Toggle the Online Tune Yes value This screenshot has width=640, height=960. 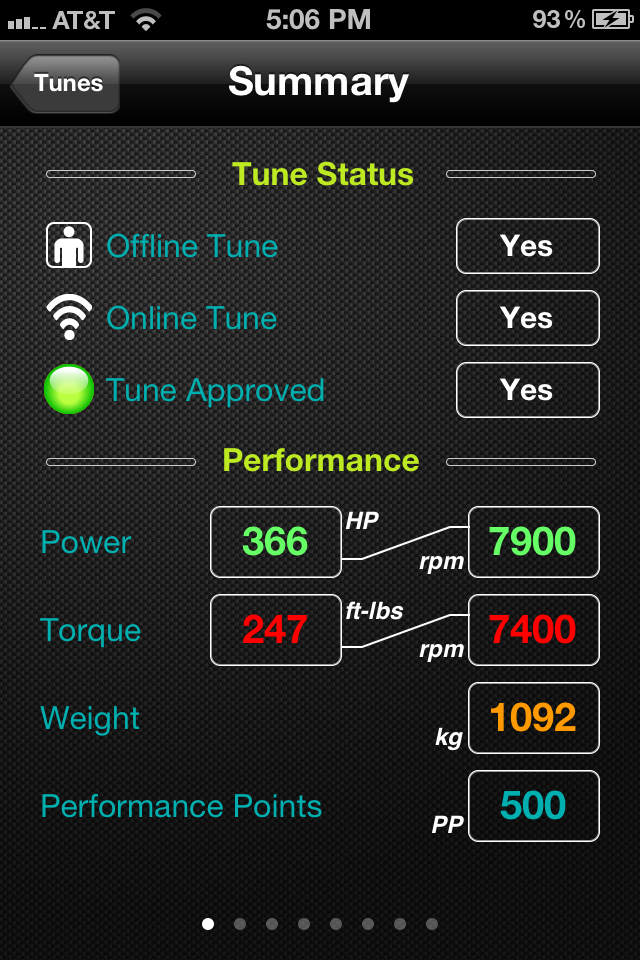point(527,318)
